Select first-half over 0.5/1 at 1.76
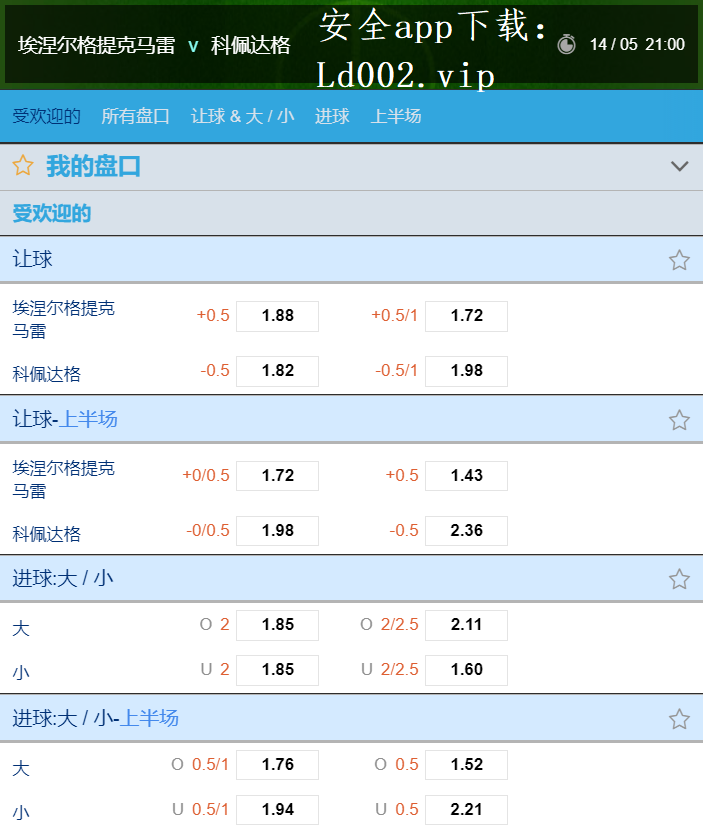 [x=277, y=765]
